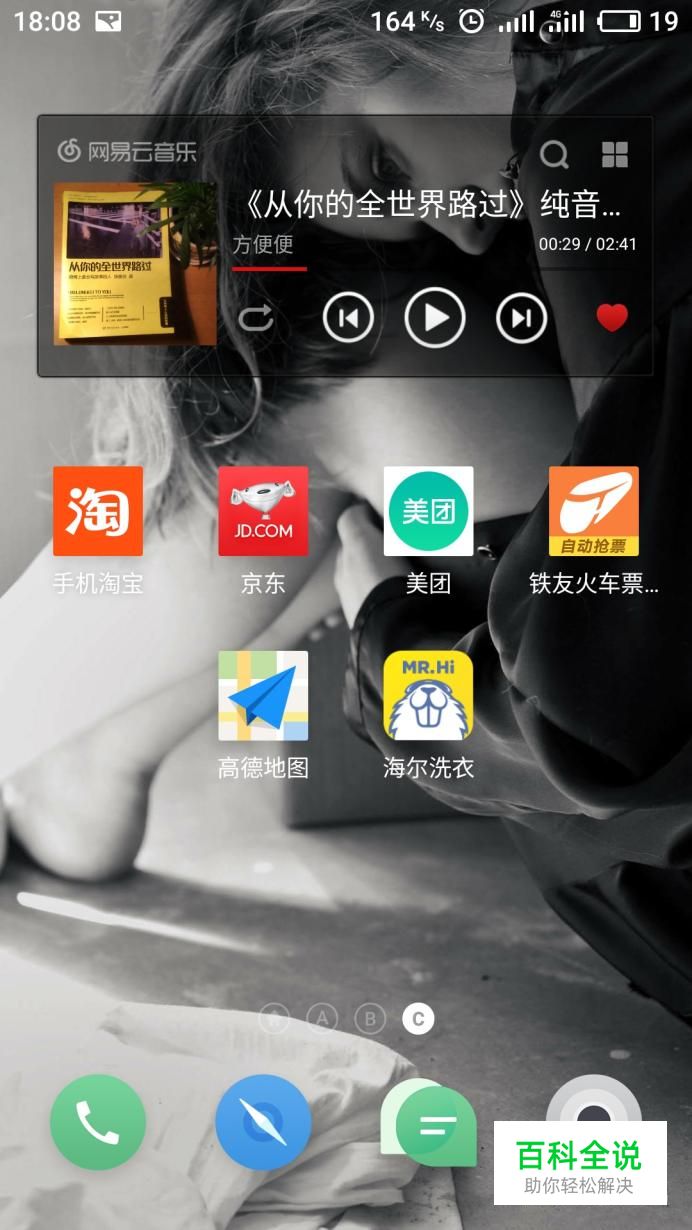Open the browser compass icon
The image size is (692, 1230).
pos(263,1122)
